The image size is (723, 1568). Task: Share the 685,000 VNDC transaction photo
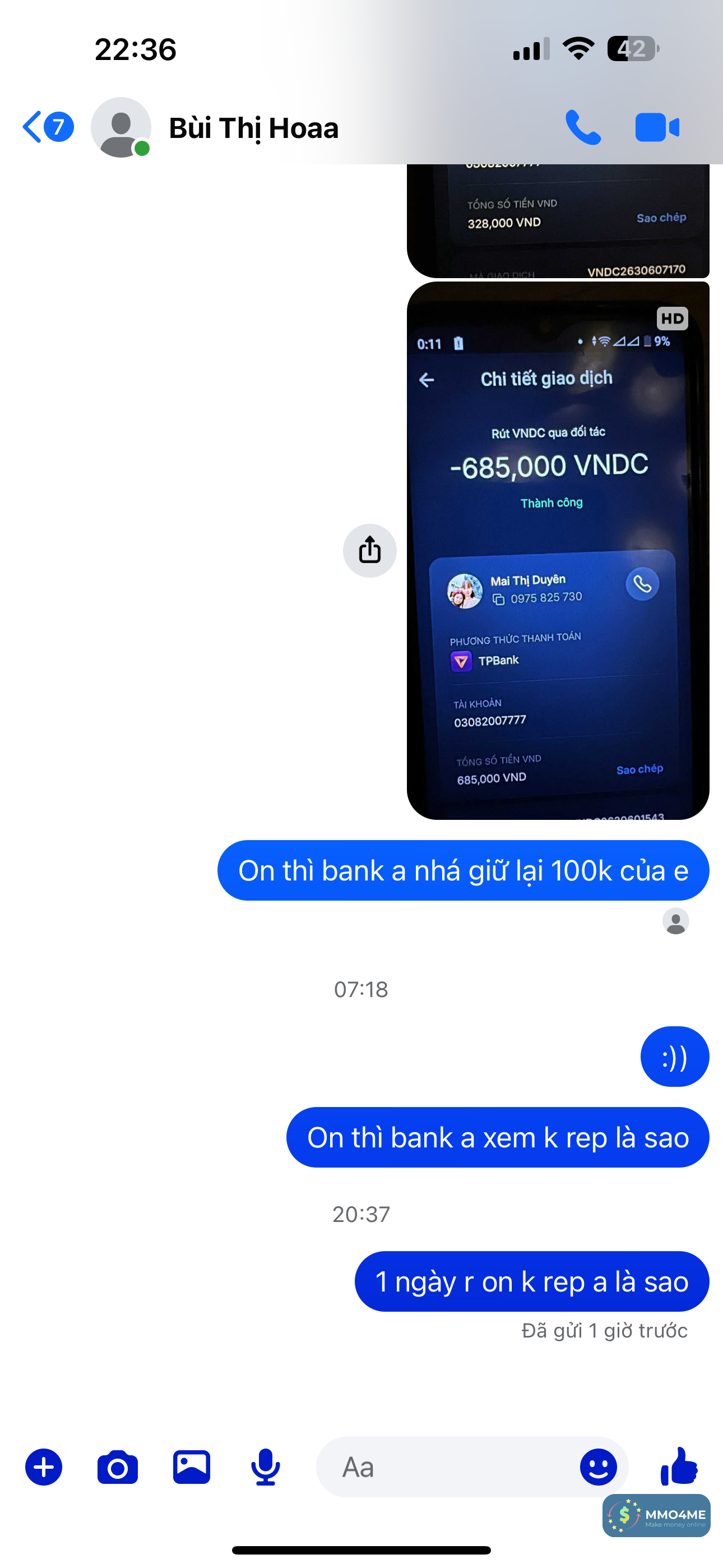tap(369, 550)
